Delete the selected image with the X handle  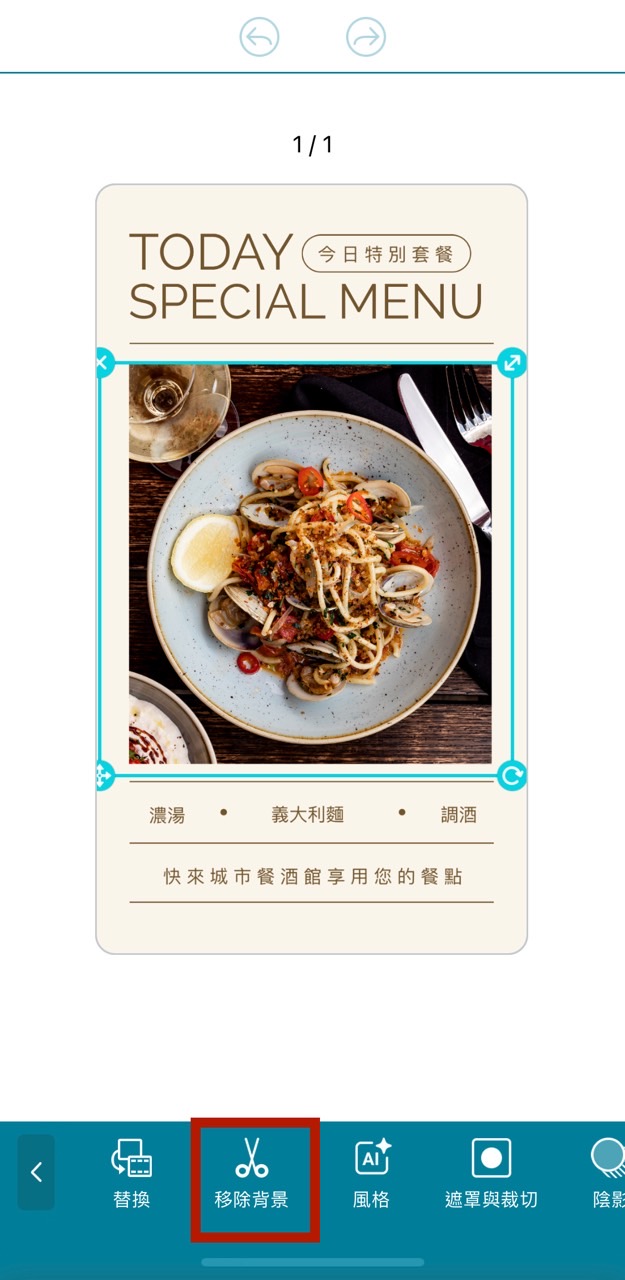coord(101,362)
